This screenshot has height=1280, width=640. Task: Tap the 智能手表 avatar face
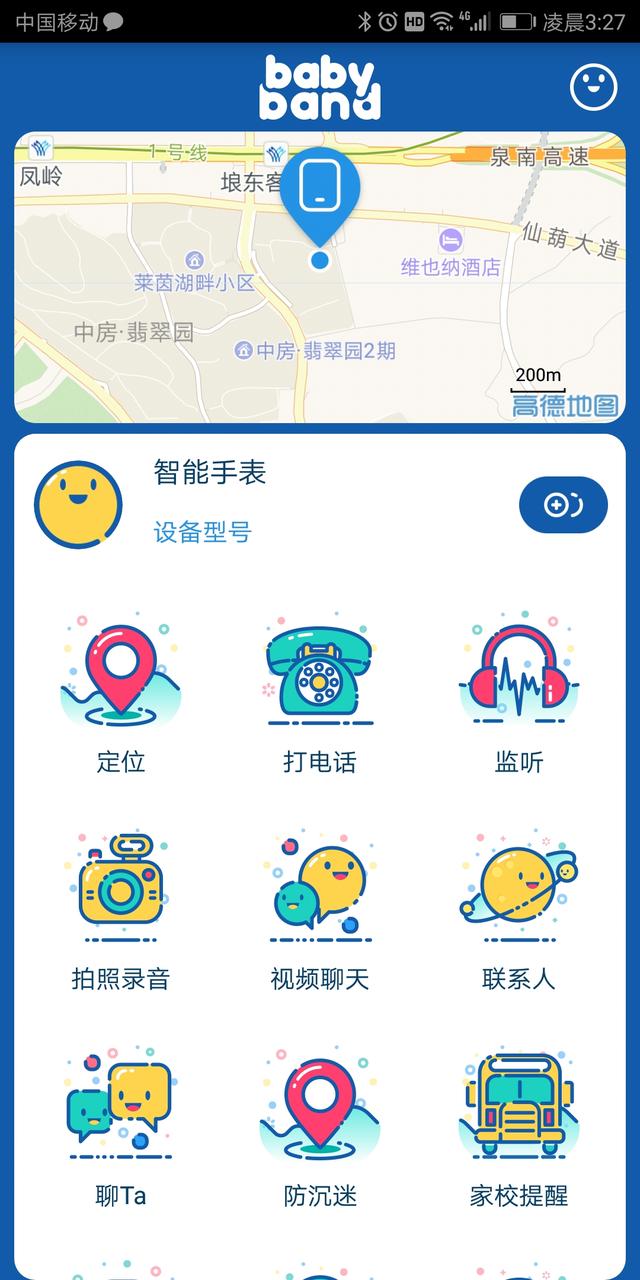[x=78, y=504]
